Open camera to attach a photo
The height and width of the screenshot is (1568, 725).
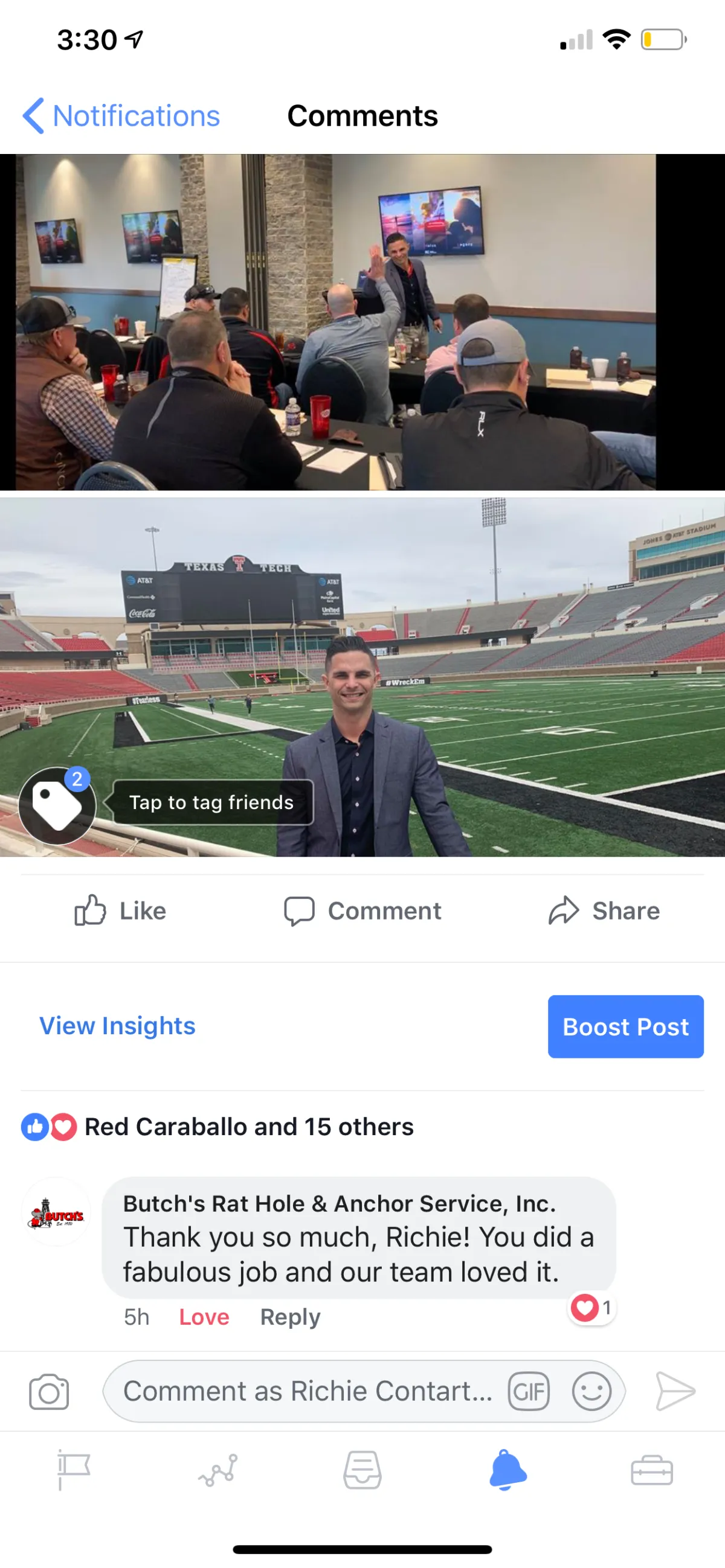click(x=49, y=1392)
